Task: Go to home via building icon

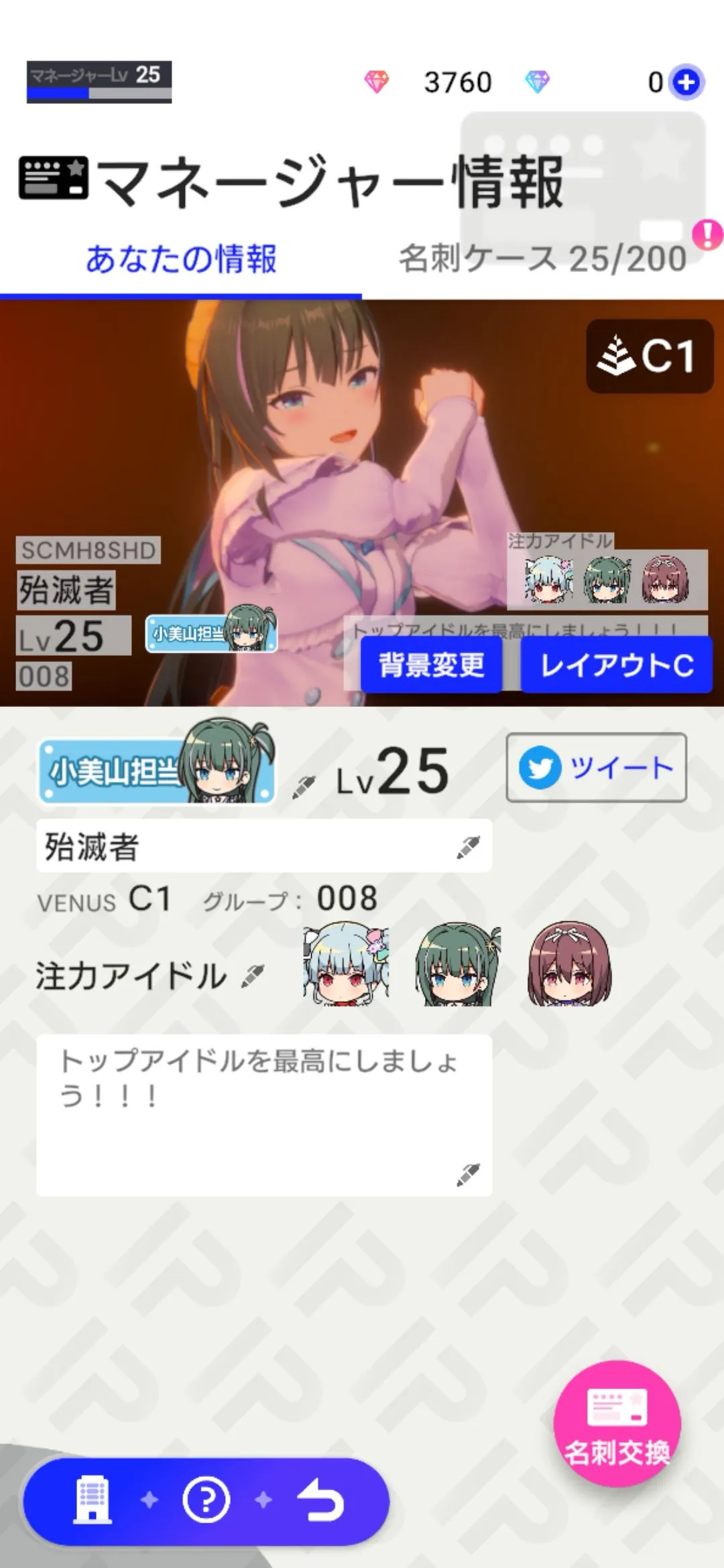Action: tap(93, 1500)
